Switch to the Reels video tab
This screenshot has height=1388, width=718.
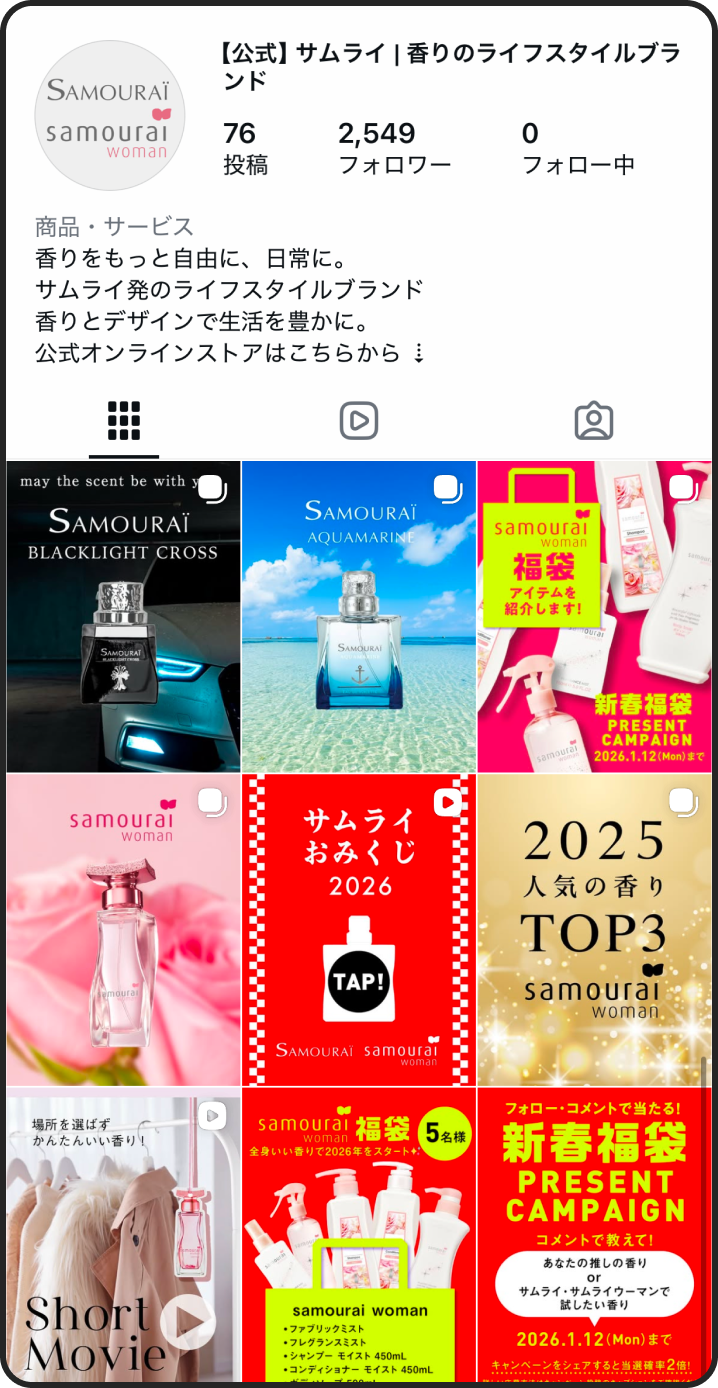[358, 421]
